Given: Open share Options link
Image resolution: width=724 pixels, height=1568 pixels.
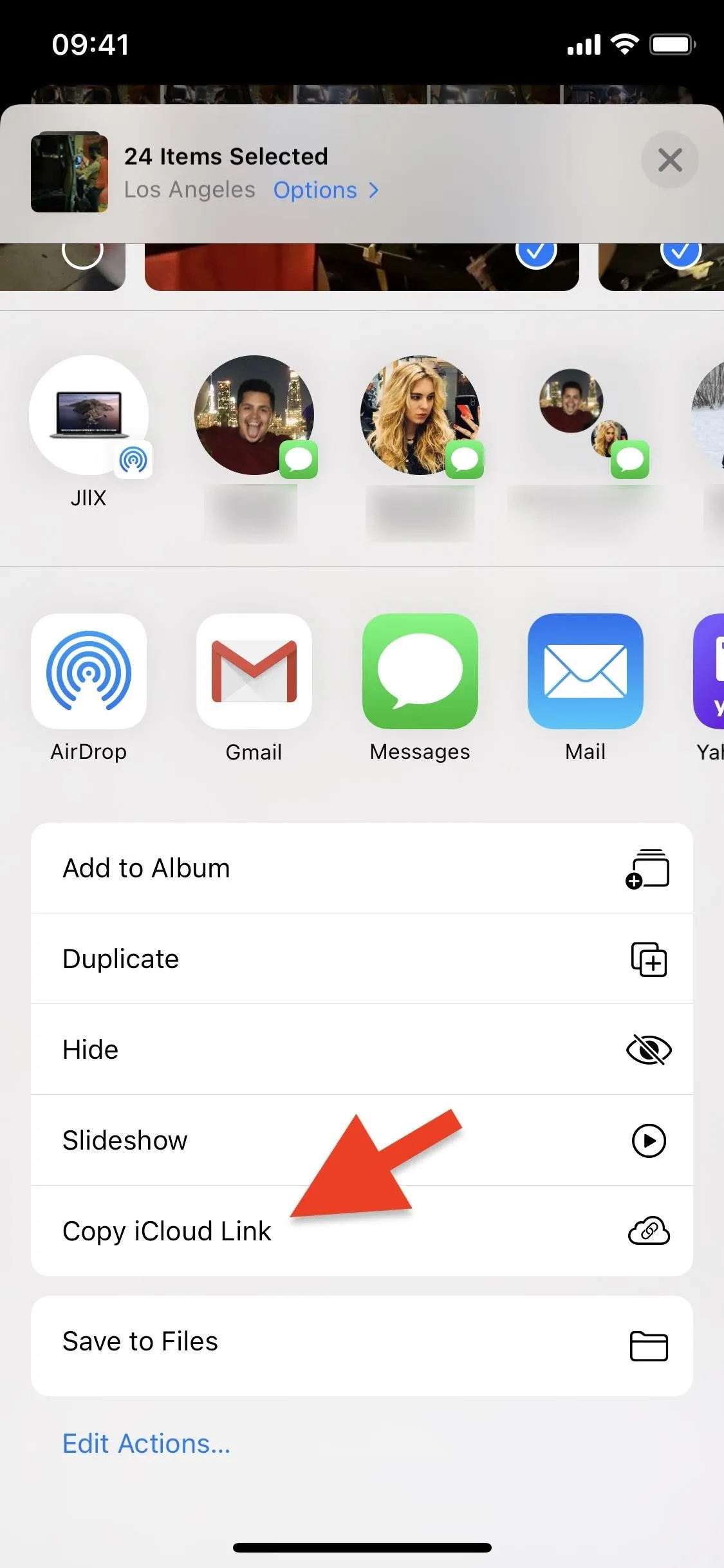Looking at the screenshot, I should (326, 190).
